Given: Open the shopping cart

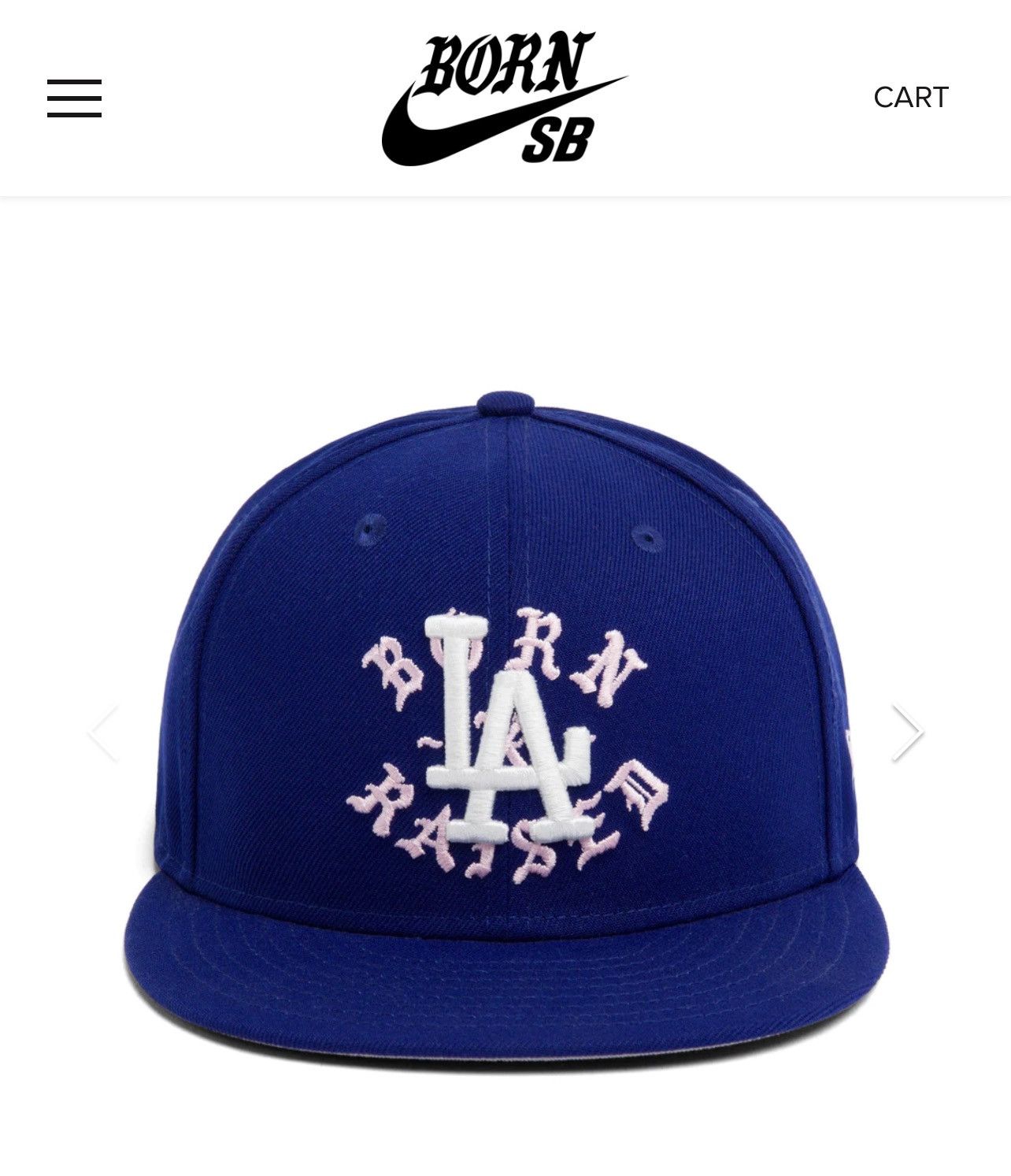Looking at the screenshot, I should coord(910,98).
